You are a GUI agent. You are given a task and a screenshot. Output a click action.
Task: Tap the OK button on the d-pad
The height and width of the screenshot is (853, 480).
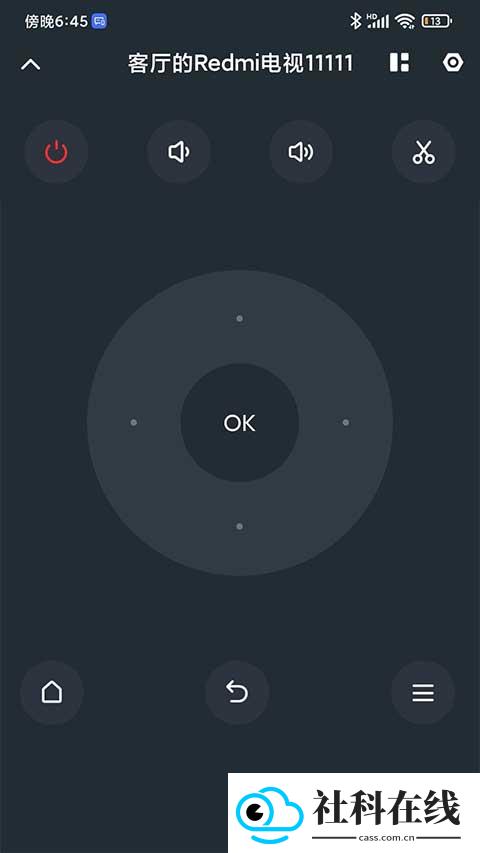(239, 423)
